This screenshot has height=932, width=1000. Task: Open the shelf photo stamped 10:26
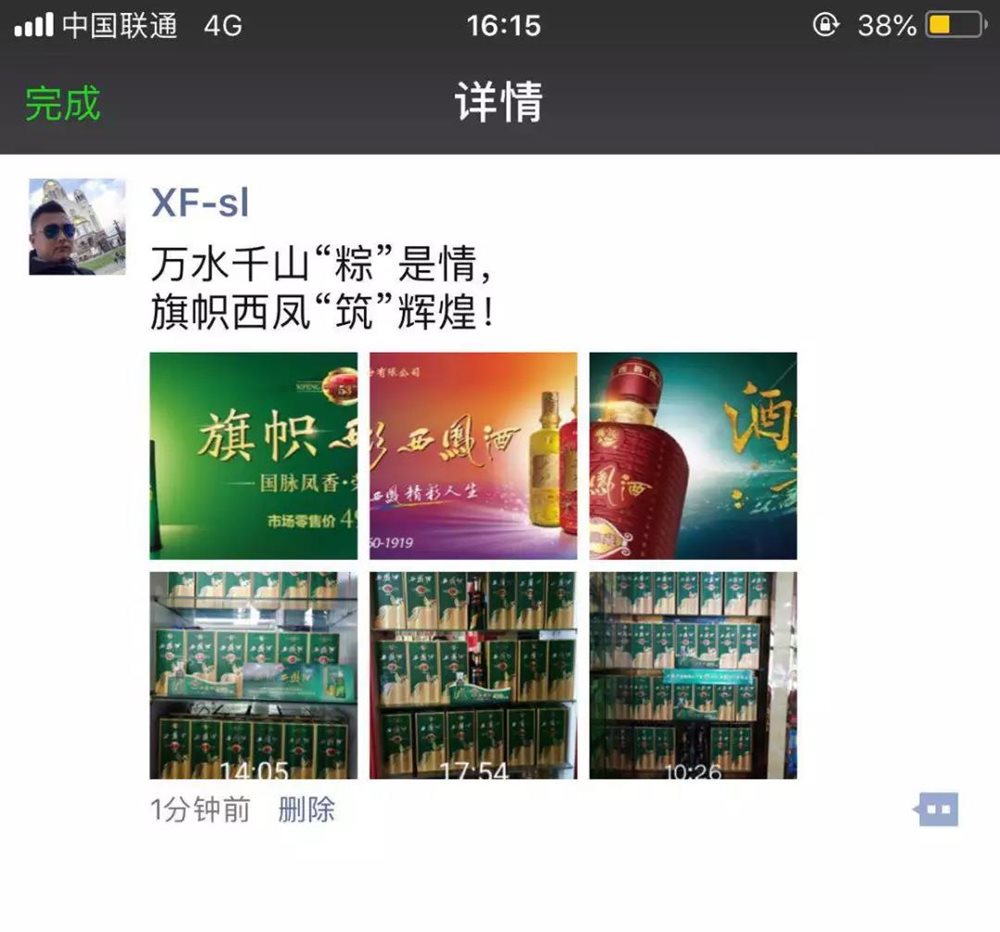(693, 675)
